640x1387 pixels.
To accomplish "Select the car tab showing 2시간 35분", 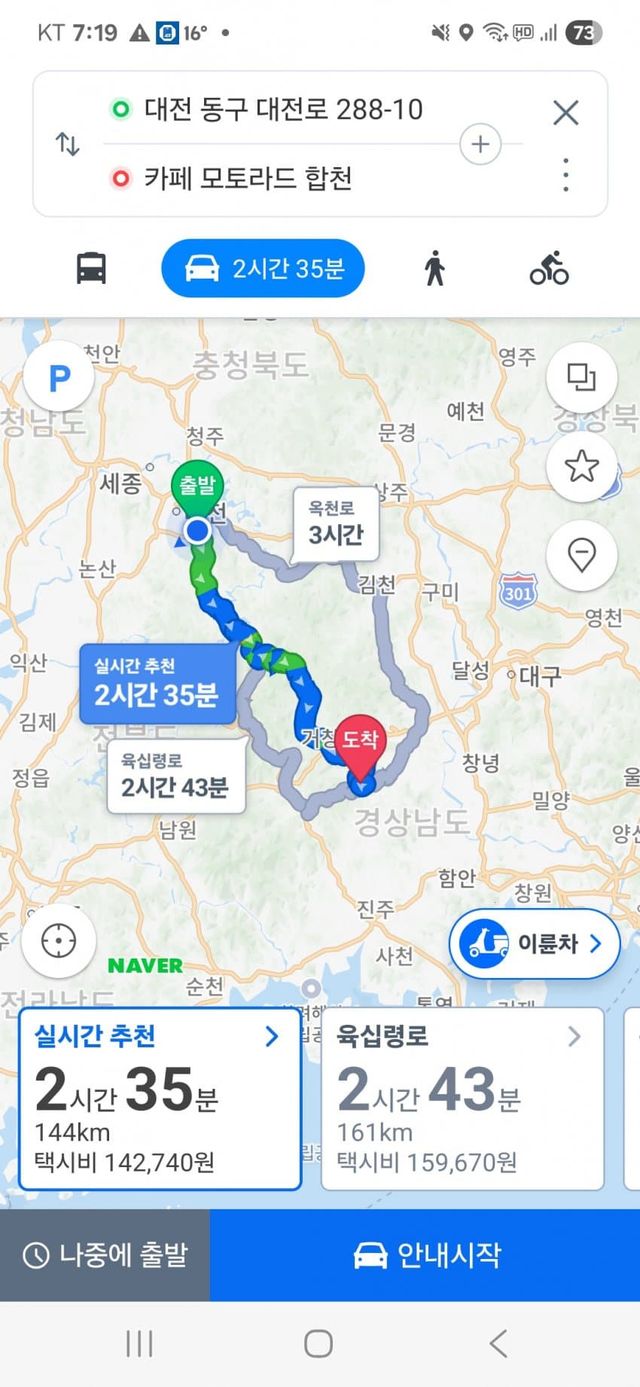I will click(263, 268).
